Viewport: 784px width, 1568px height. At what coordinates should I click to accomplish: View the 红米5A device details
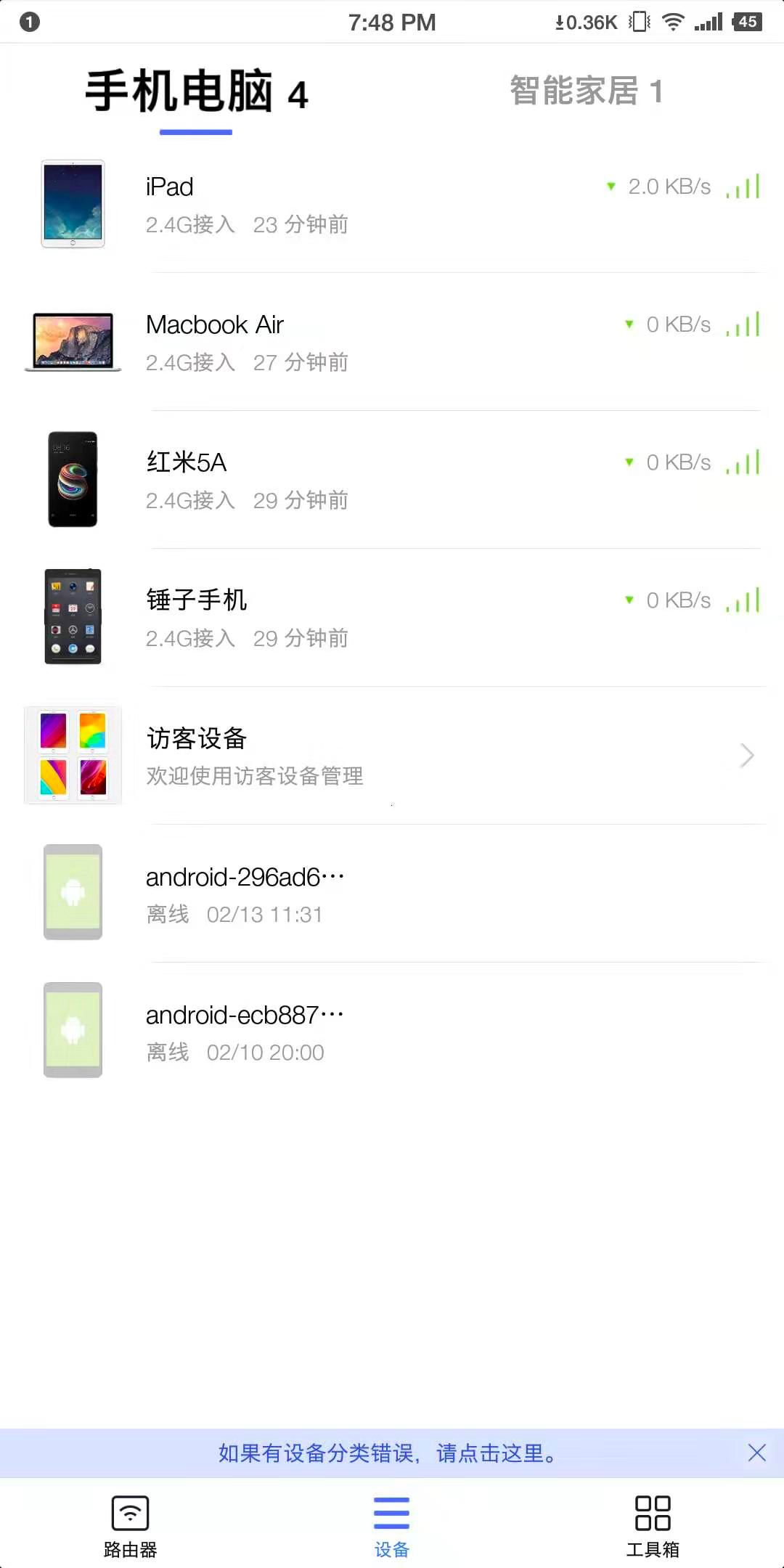tap(392, 480)
